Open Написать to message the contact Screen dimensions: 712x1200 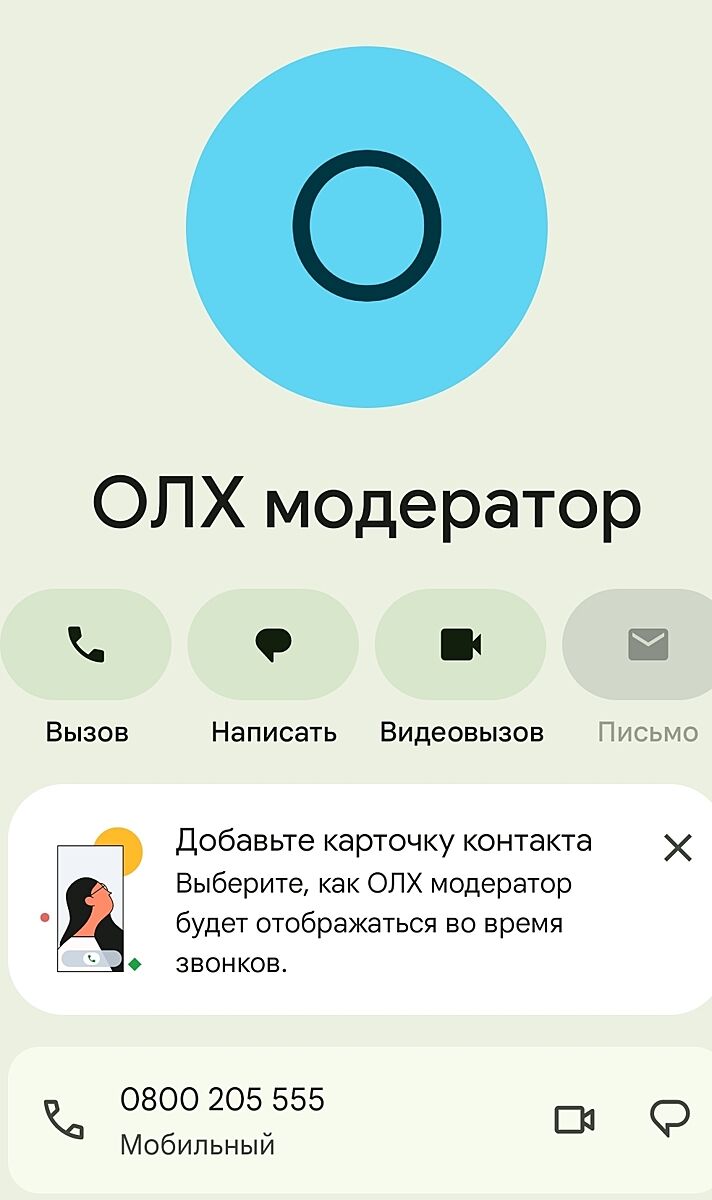(x=273, y=644)
